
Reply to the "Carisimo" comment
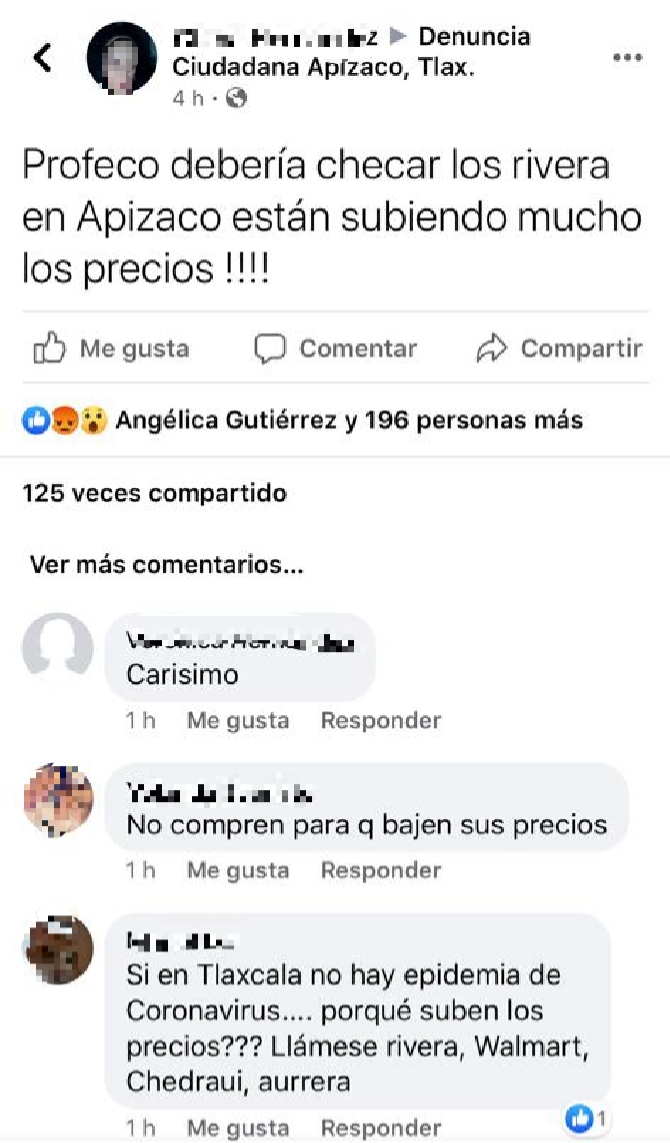tap(380, 720)
